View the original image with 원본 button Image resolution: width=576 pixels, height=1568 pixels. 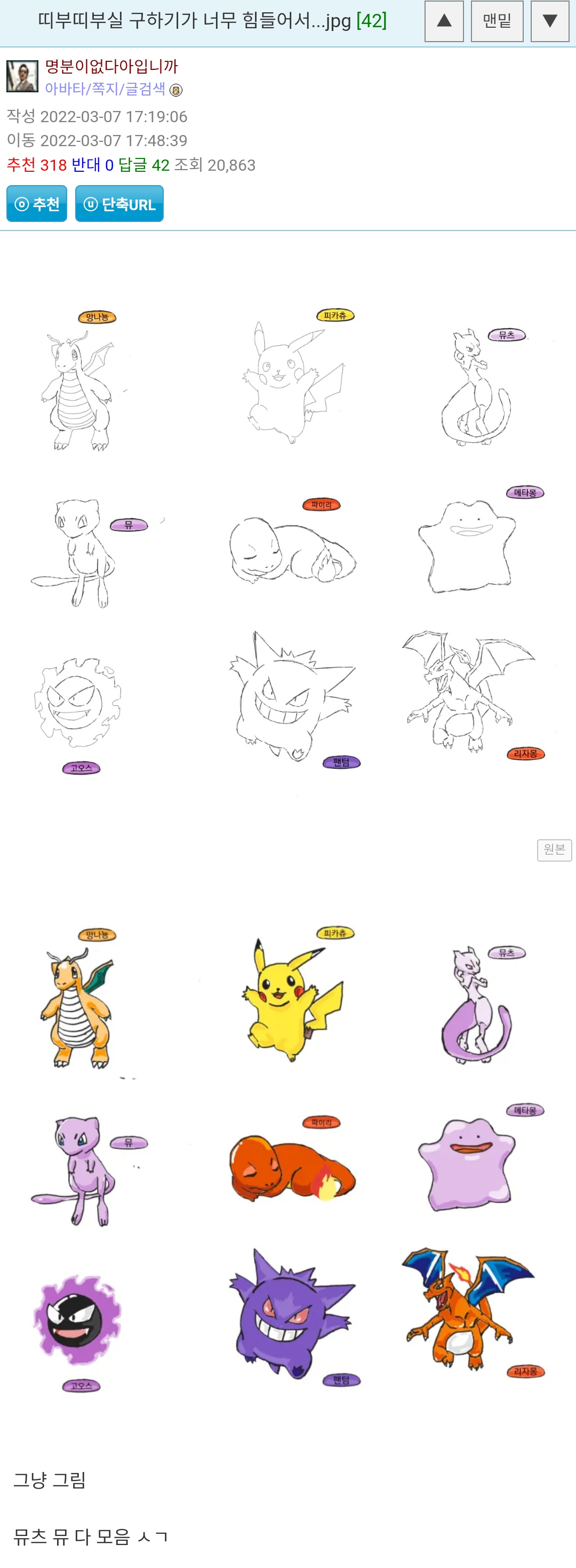click(x=554, y=849)
